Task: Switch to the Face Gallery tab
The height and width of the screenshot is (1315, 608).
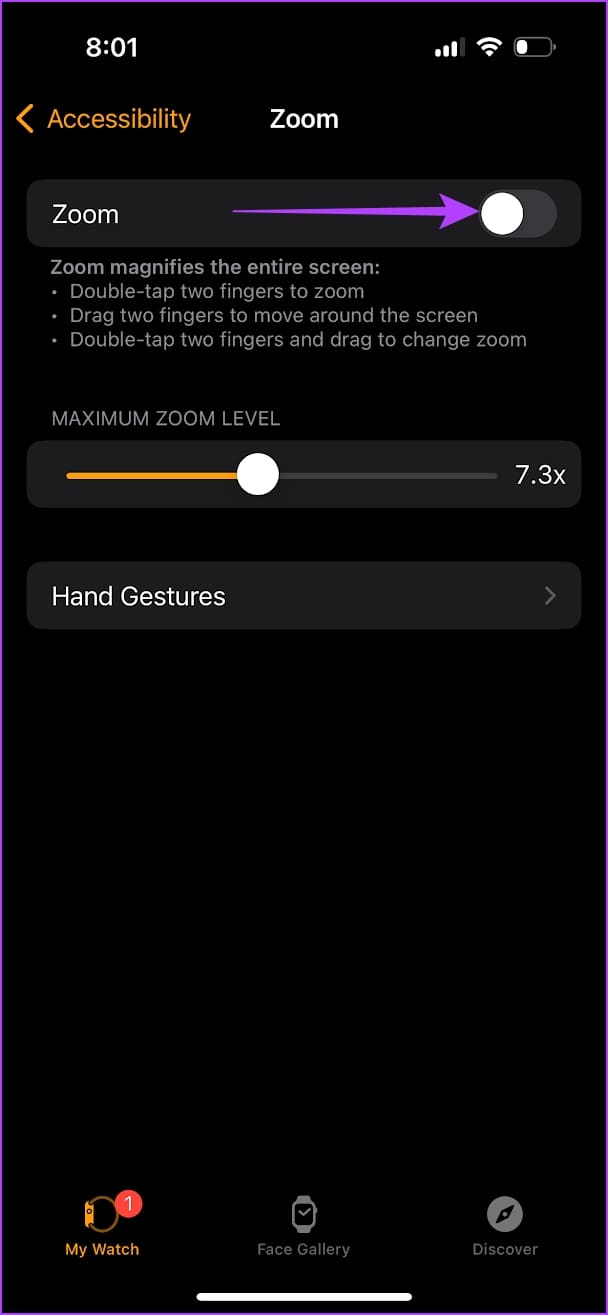Action: [303, 1226]
